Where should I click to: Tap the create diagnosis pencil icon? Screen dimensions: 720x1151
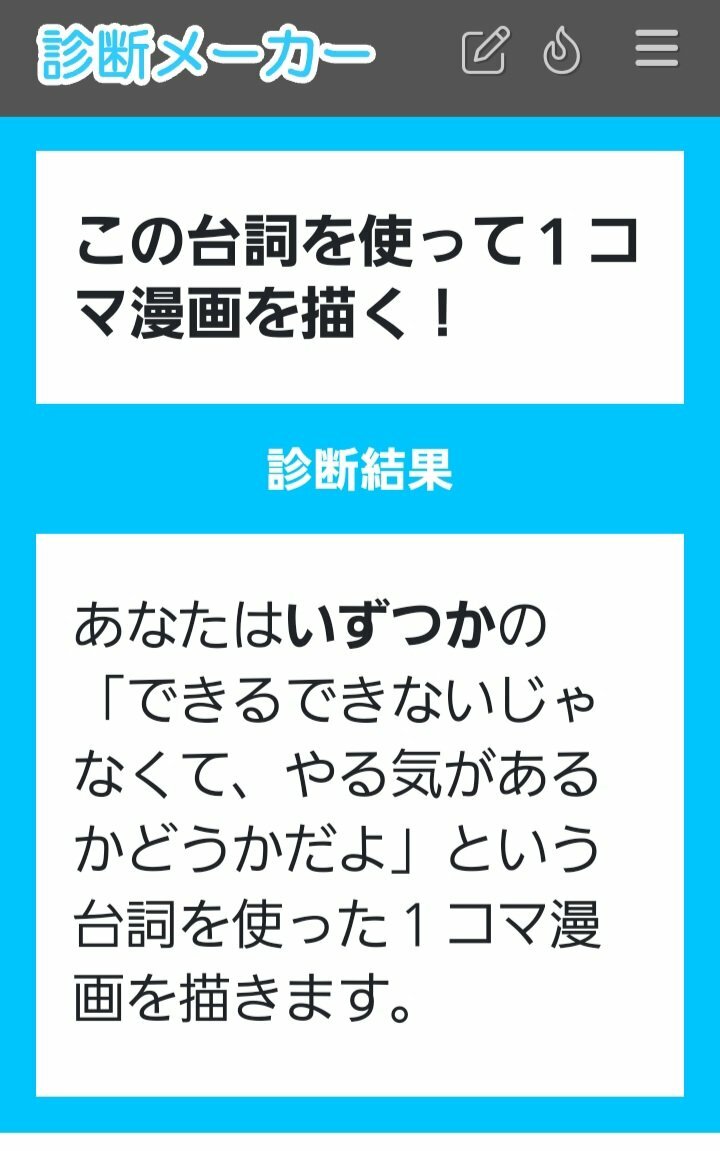click(485, 51)
